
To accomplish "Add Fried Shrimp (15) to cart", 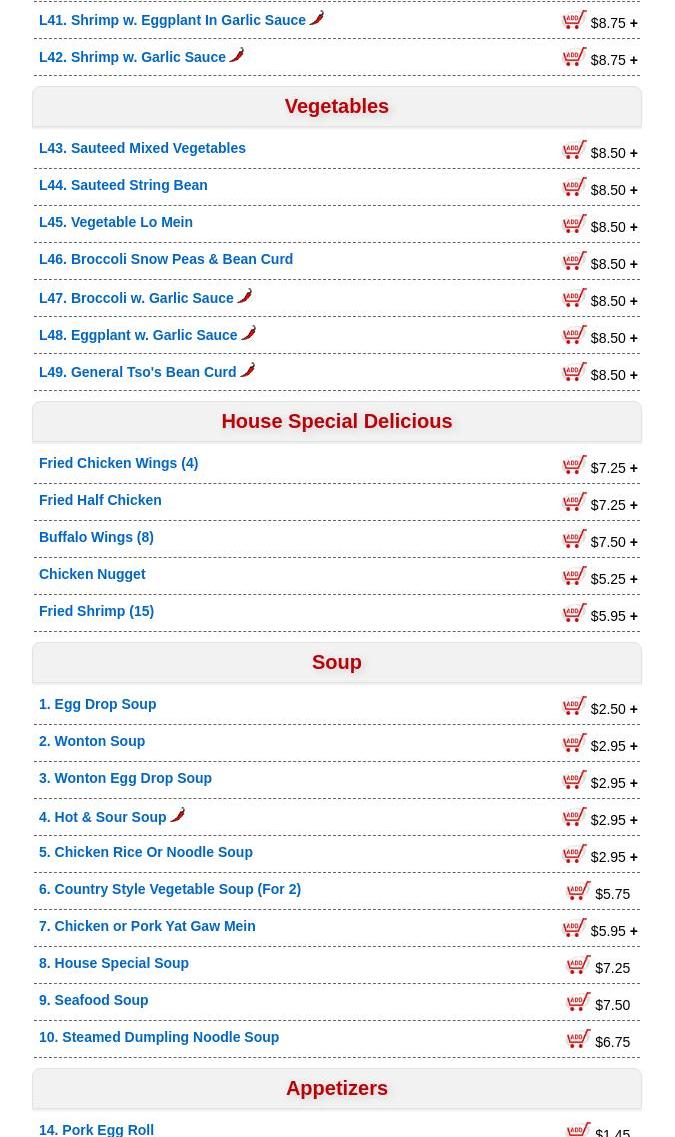I will [x=574, y=613].
